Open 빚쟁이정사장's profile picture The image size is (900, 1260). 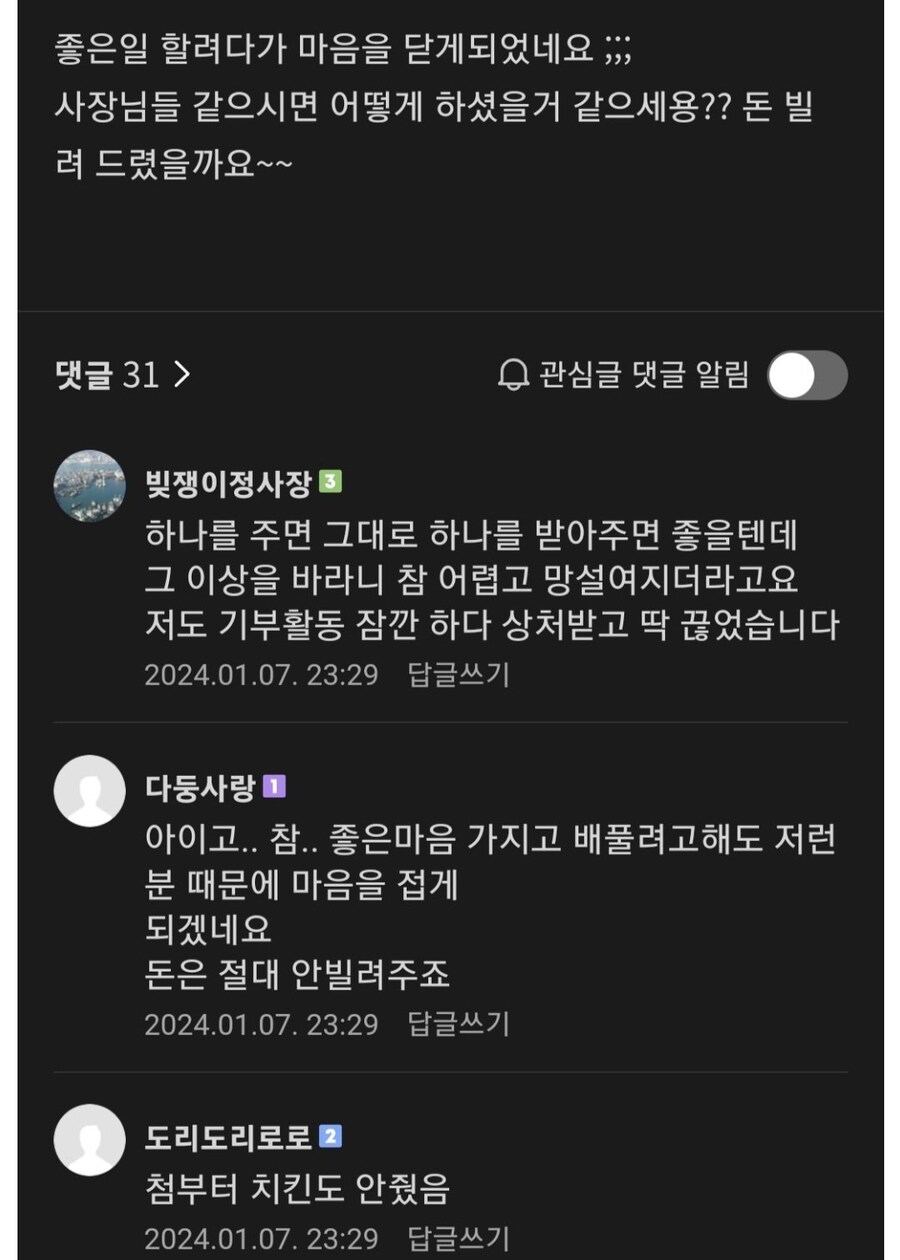click(90, 486)
